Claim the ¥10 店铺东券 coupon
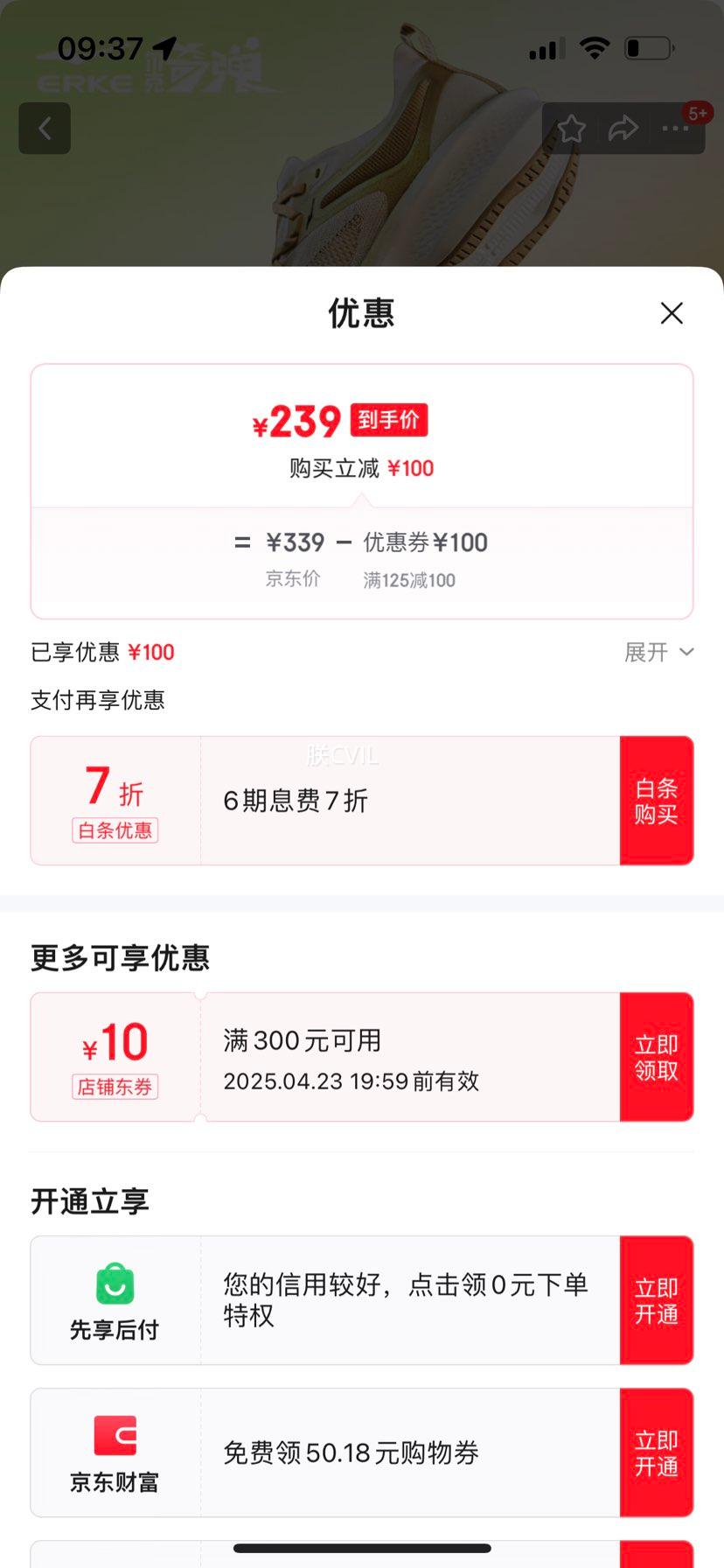724x1568 pixels. coord(656,1057)
